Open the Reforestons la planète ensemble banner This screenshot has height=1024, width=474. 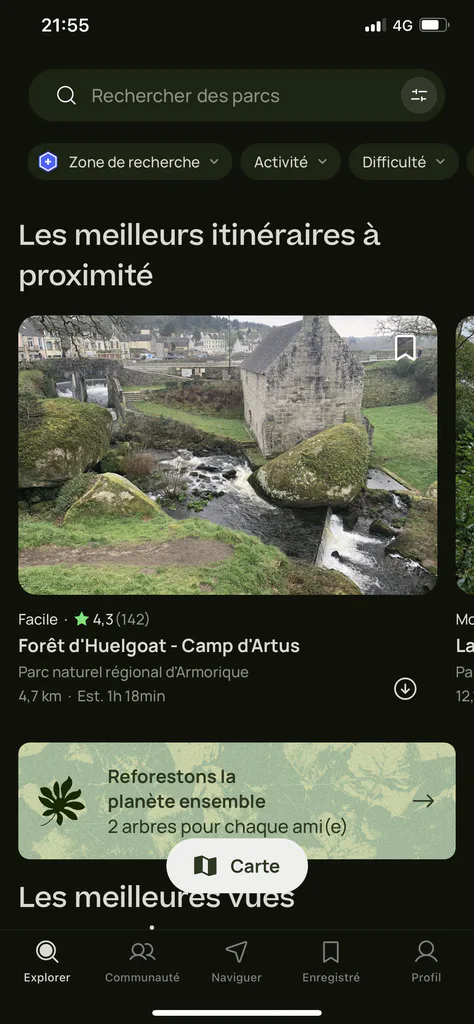(237, 801)
